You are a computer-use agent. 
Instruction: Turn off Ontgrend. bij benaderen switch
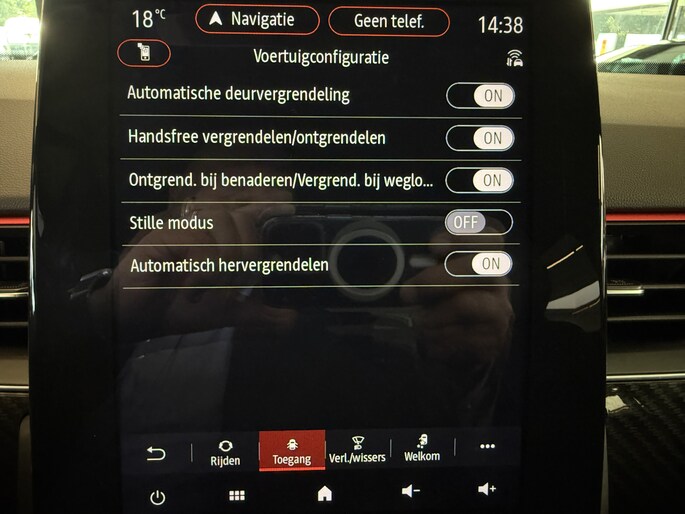479,180
